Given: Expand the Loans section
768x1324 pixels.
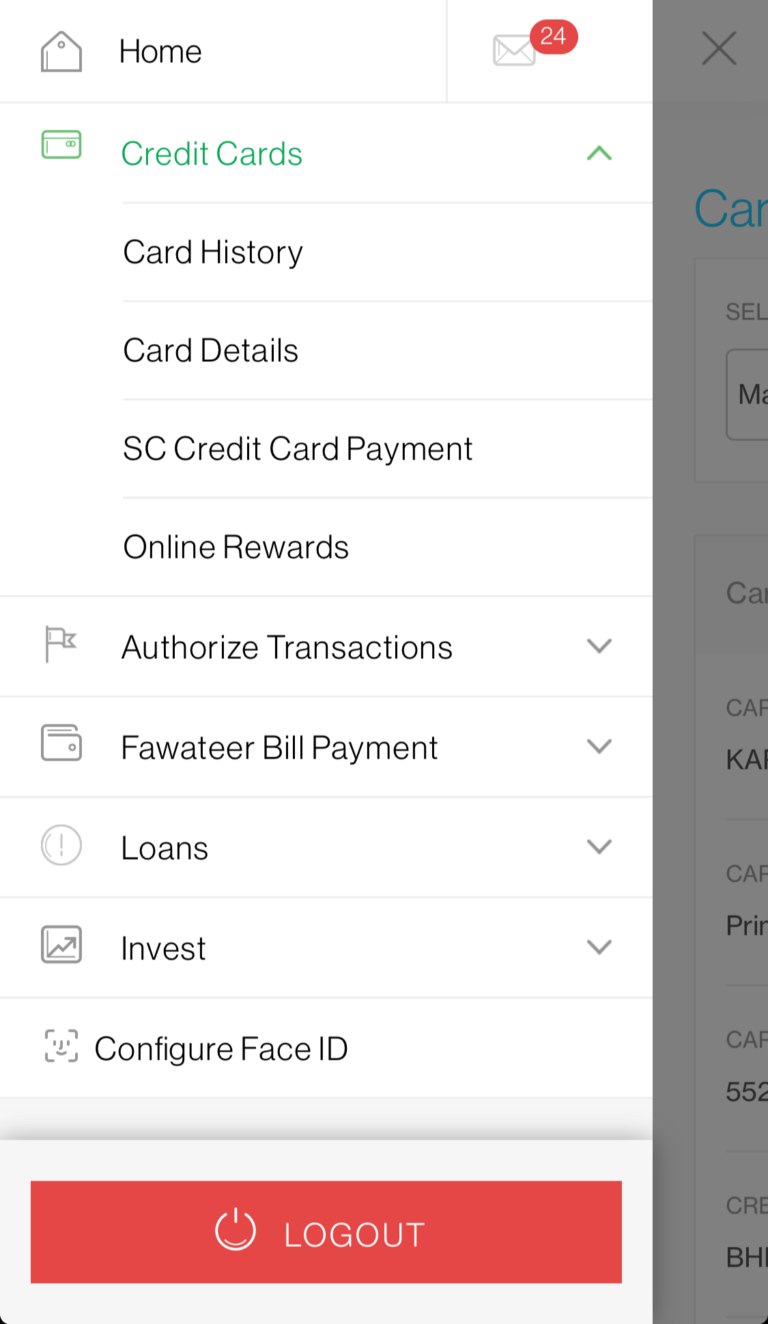Looking at the screenshot, I should [599, 846].
